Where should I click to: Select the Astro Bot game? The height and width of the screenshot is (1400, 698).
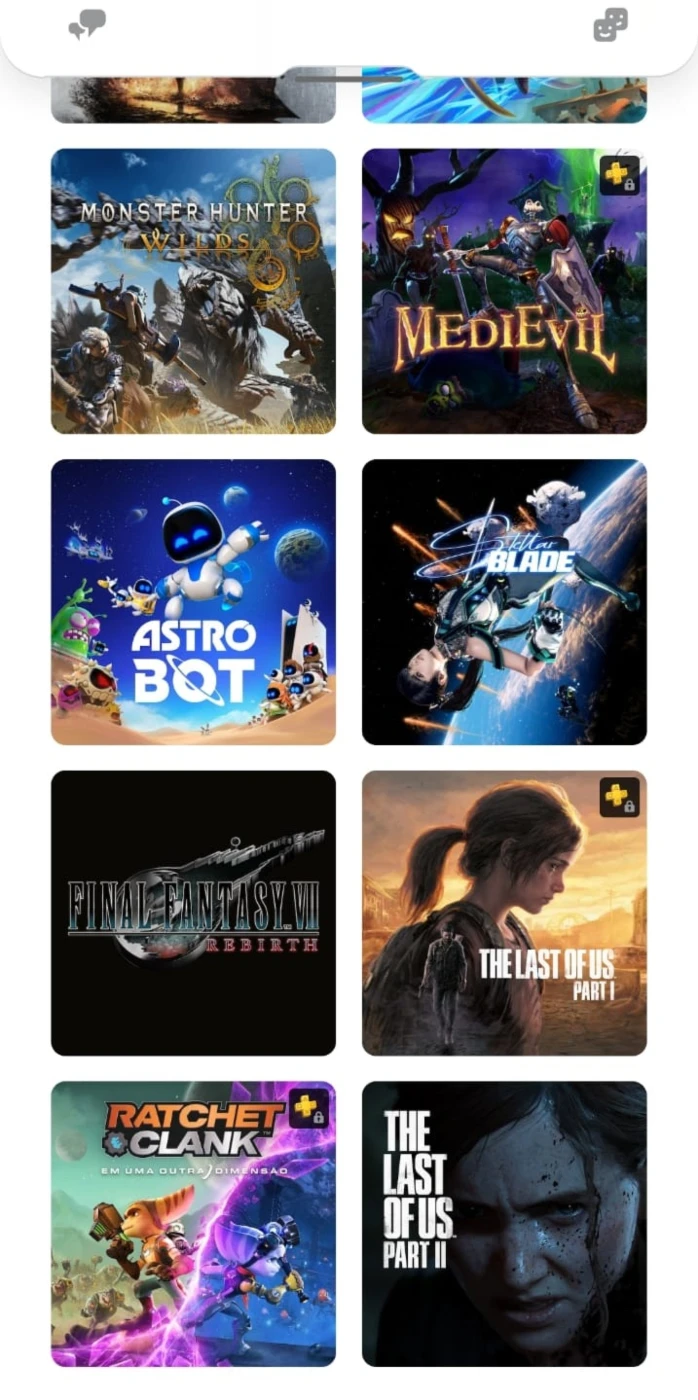pyautogui.click(x=193, y=602)
